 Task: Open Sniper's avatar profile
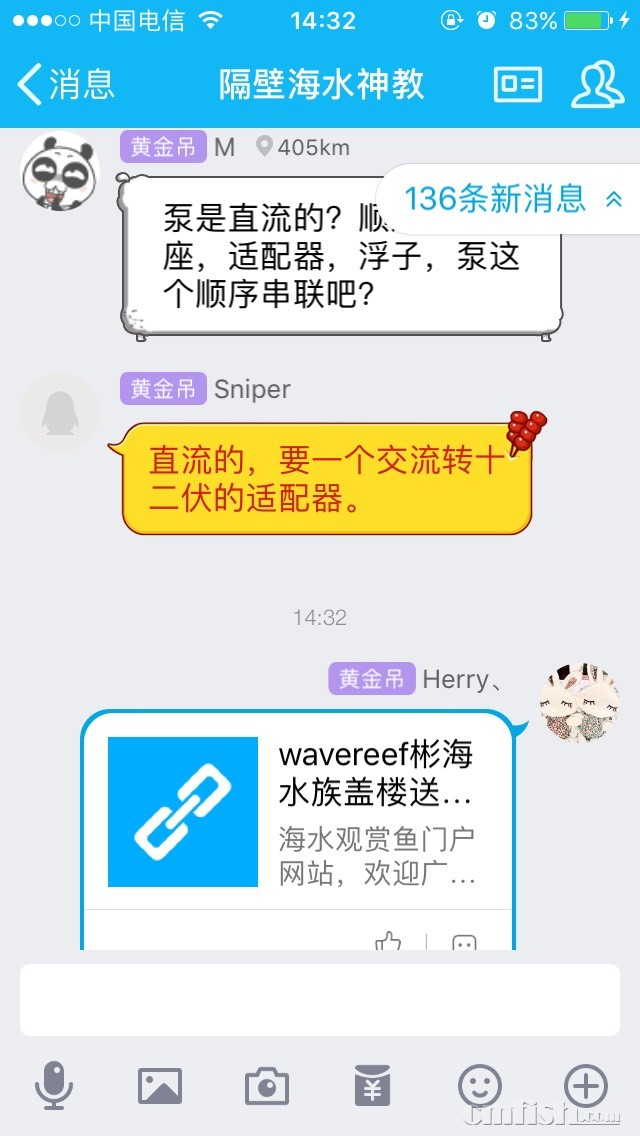click(x=60, y=413)
